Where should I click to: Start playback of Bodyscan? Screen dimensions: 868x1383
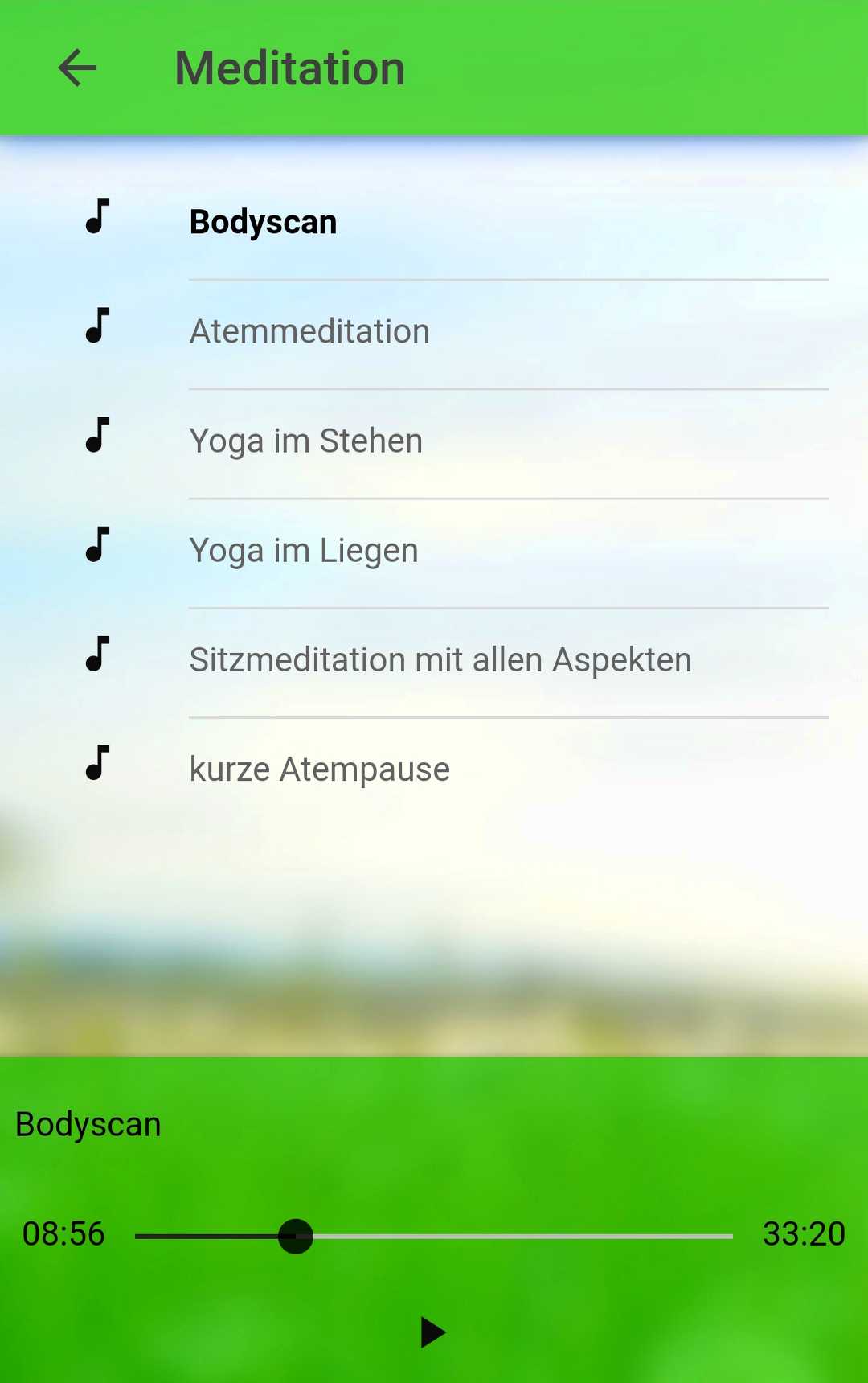click(x=433, y=1332)
